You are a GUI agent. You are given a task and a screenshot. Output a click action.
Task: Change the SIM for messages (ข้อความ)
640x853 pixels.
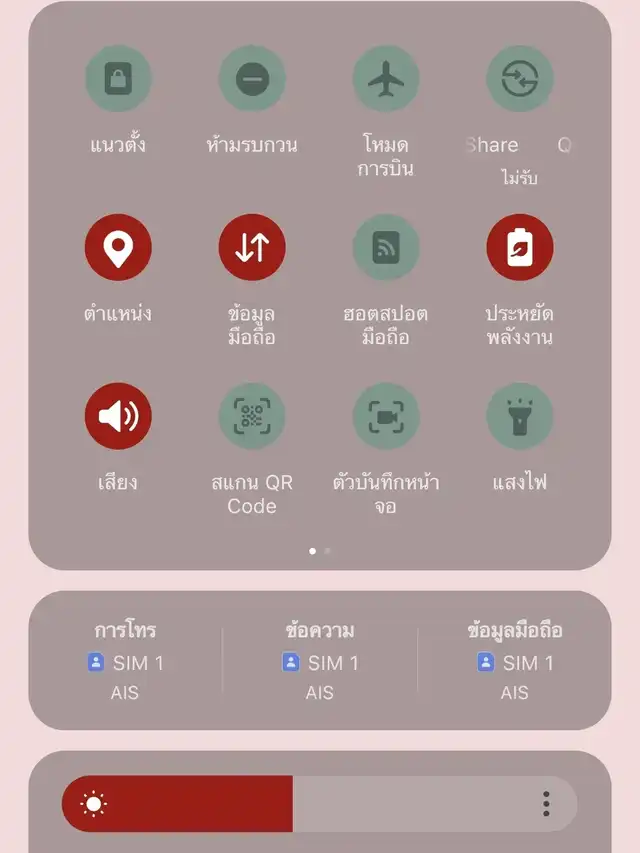click(x=320, y=661)
